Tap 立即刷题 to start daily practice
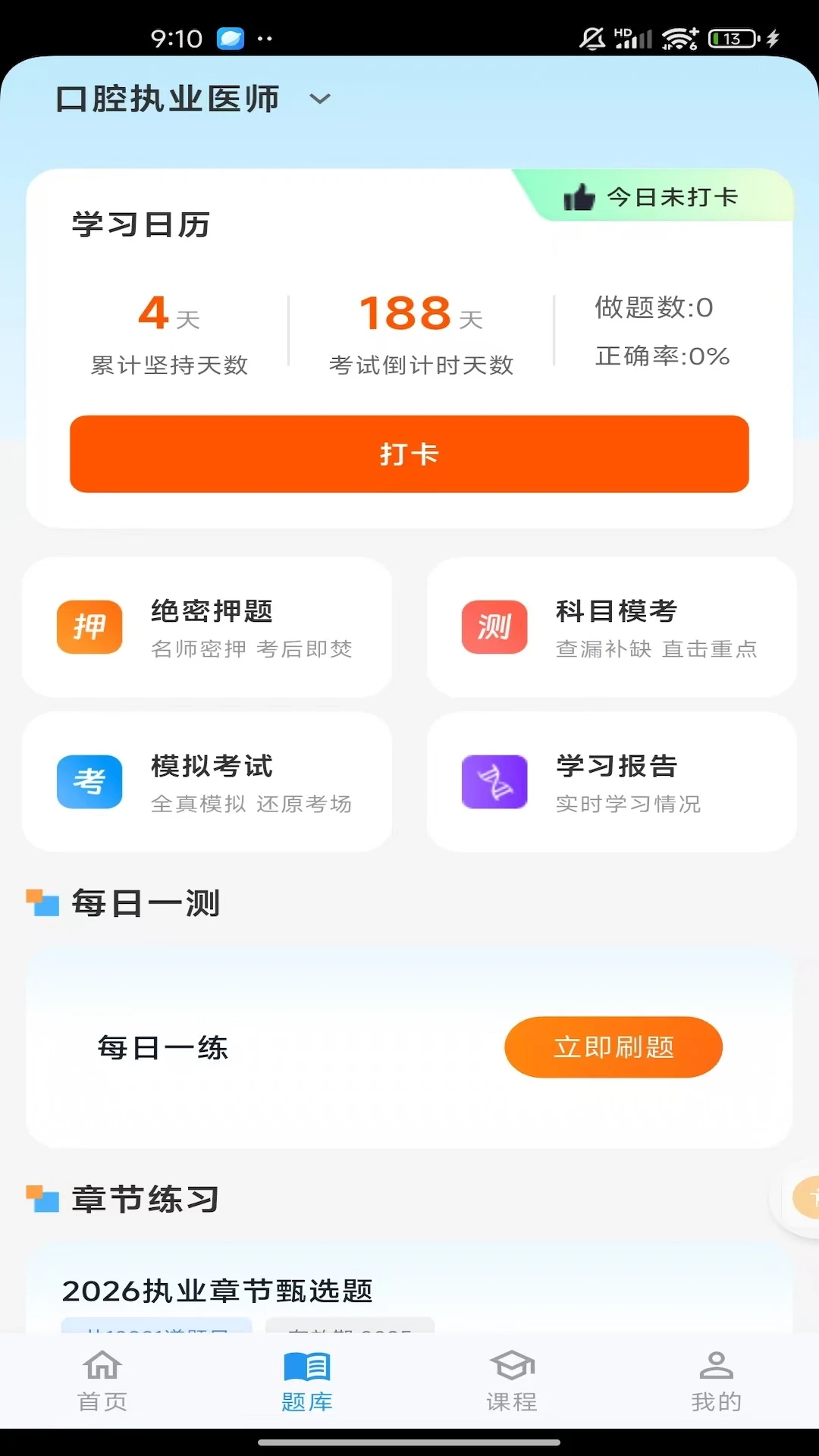Image resolution: width=819 pixels, height=1456 pixels. coord(613,1046)
